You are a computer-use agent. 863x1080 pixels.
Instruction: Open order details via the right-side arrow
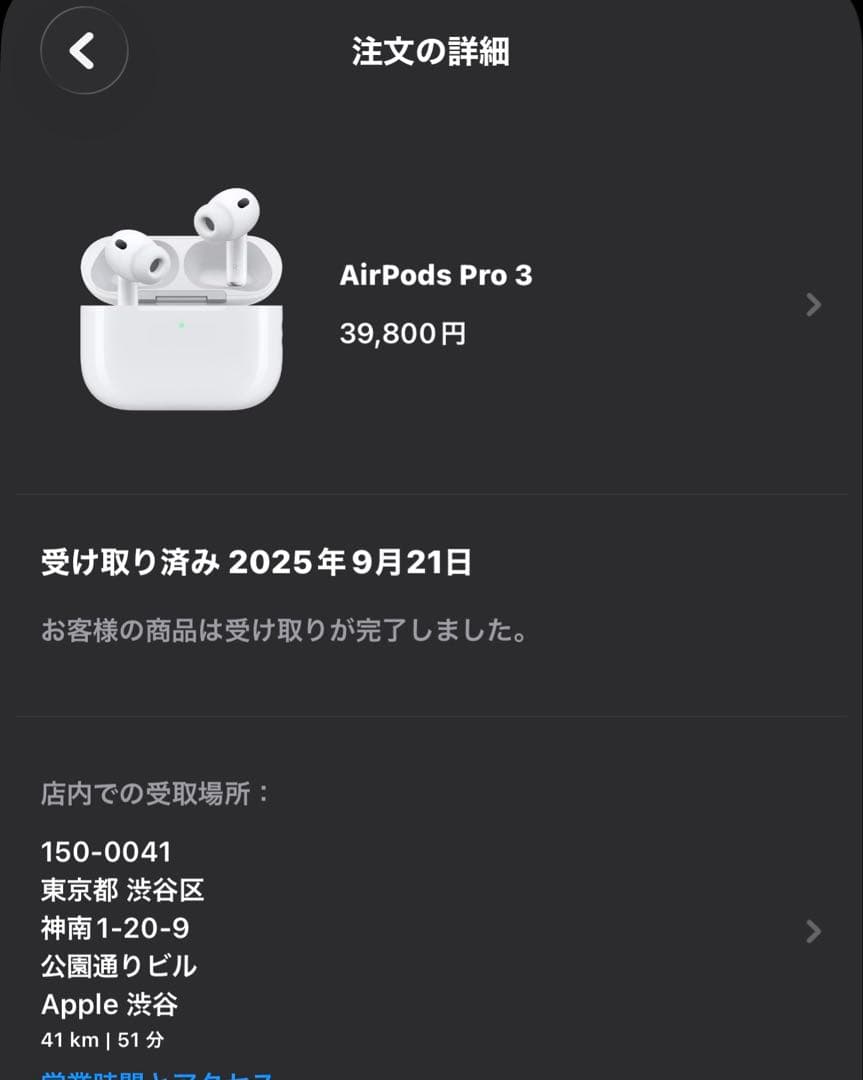tap(812, 305)
